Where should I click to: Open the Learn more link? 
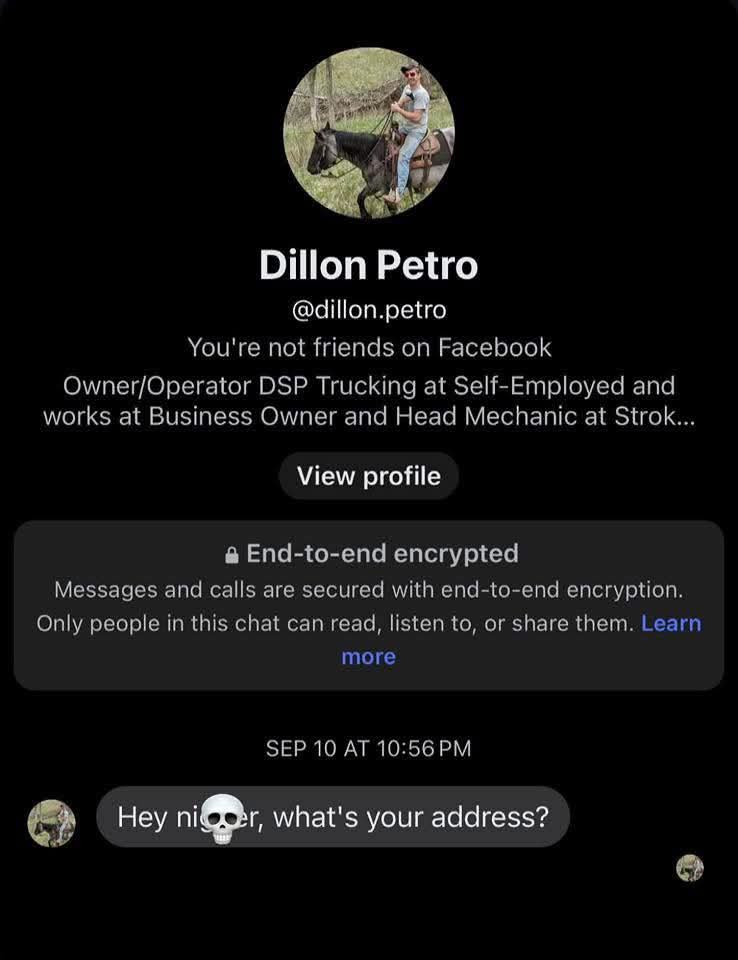(671, 623)
